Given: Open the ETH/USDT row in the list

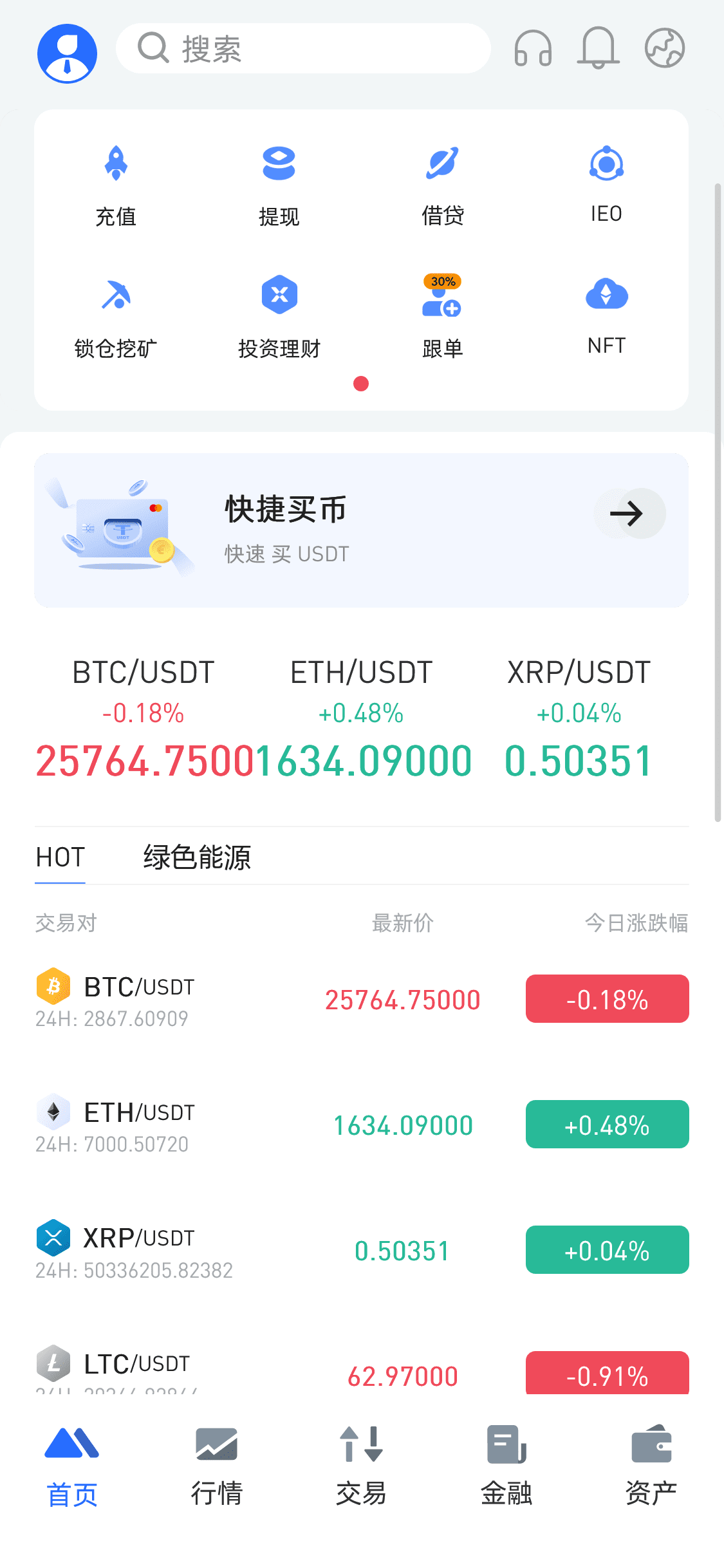Looking at the screenshot, I should [x=361, y=1125].
